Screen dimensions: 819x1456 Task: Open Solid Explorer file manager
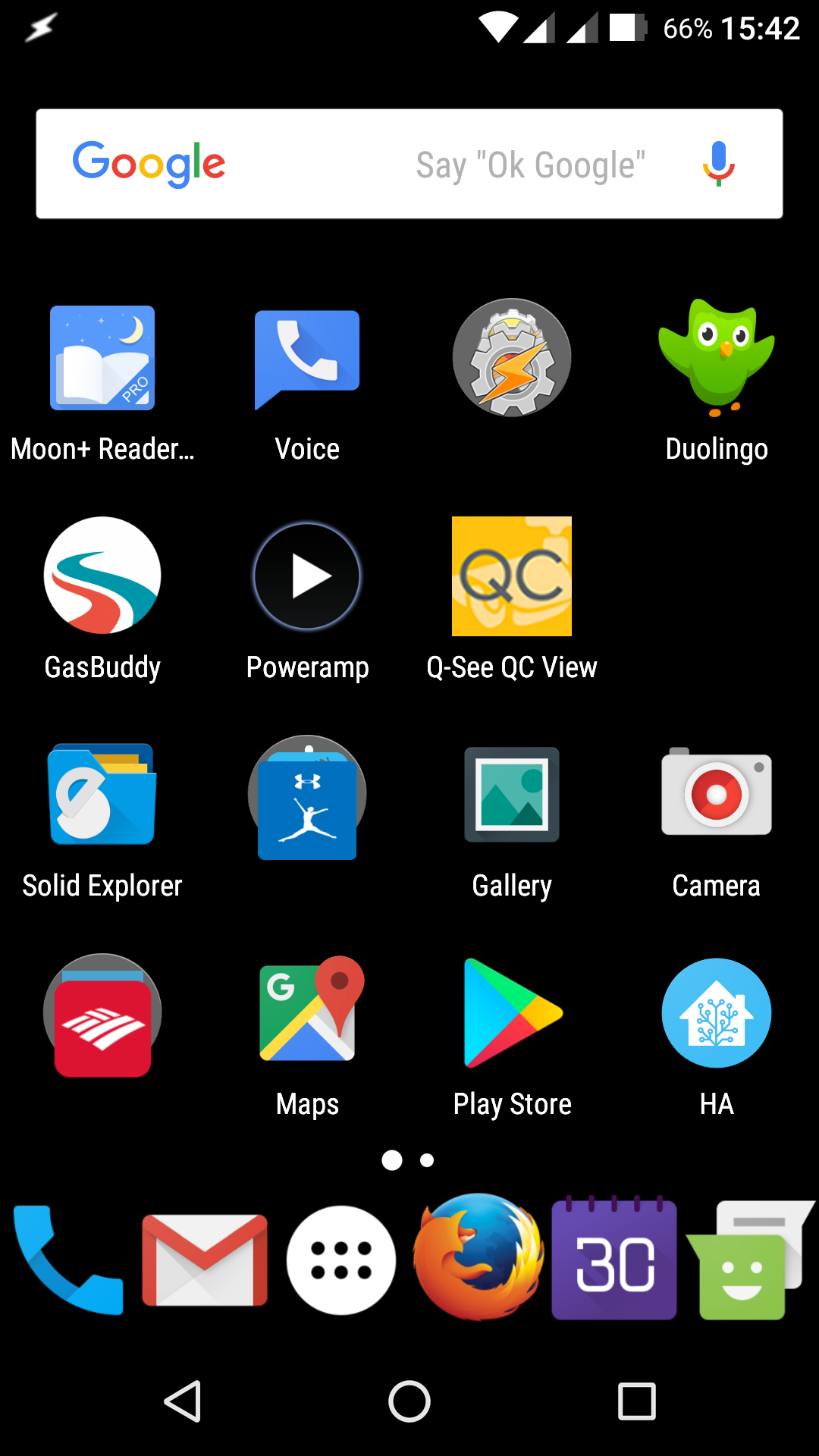click(102, 795)
